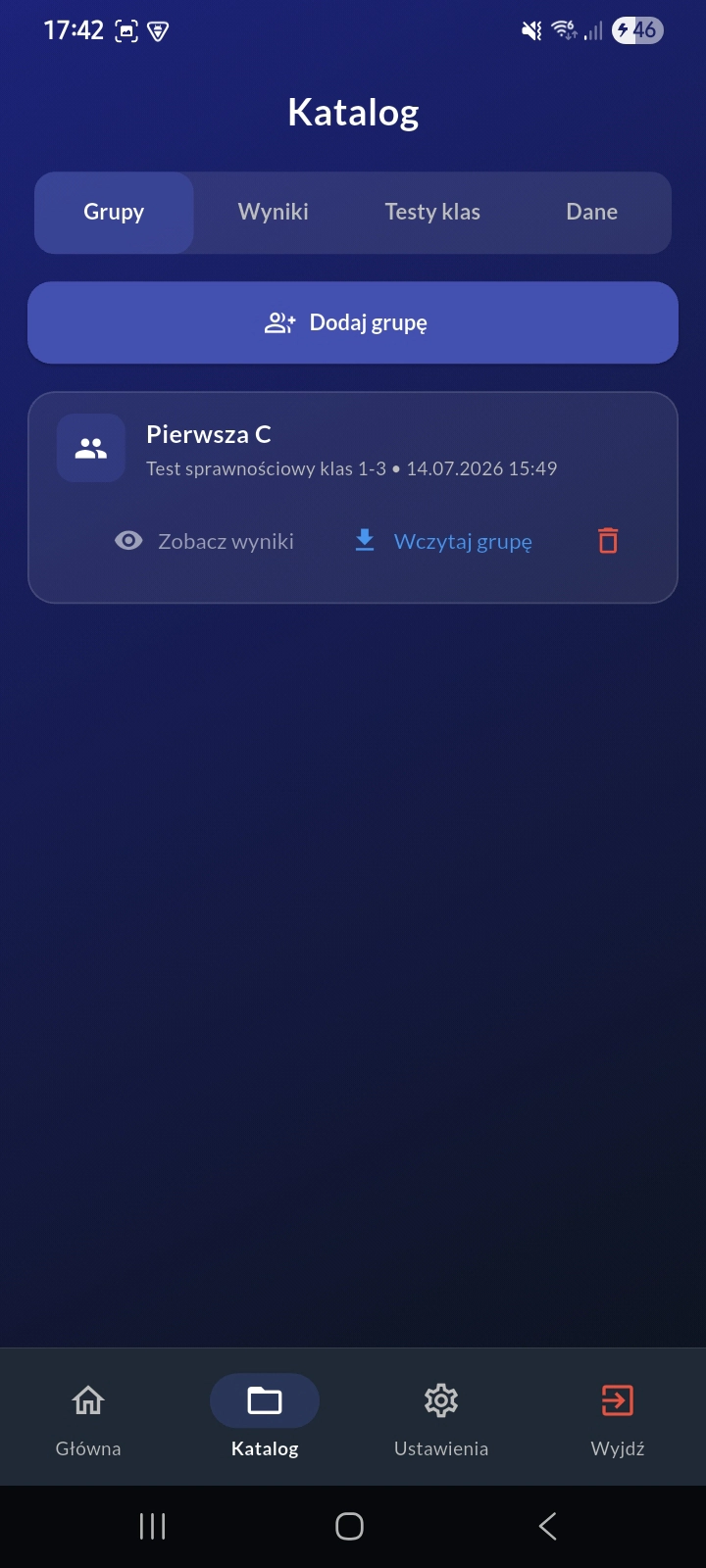Open recent apps from navigation bar
This screenshot has height=1568, width=706.
(x=152, y=1526)
